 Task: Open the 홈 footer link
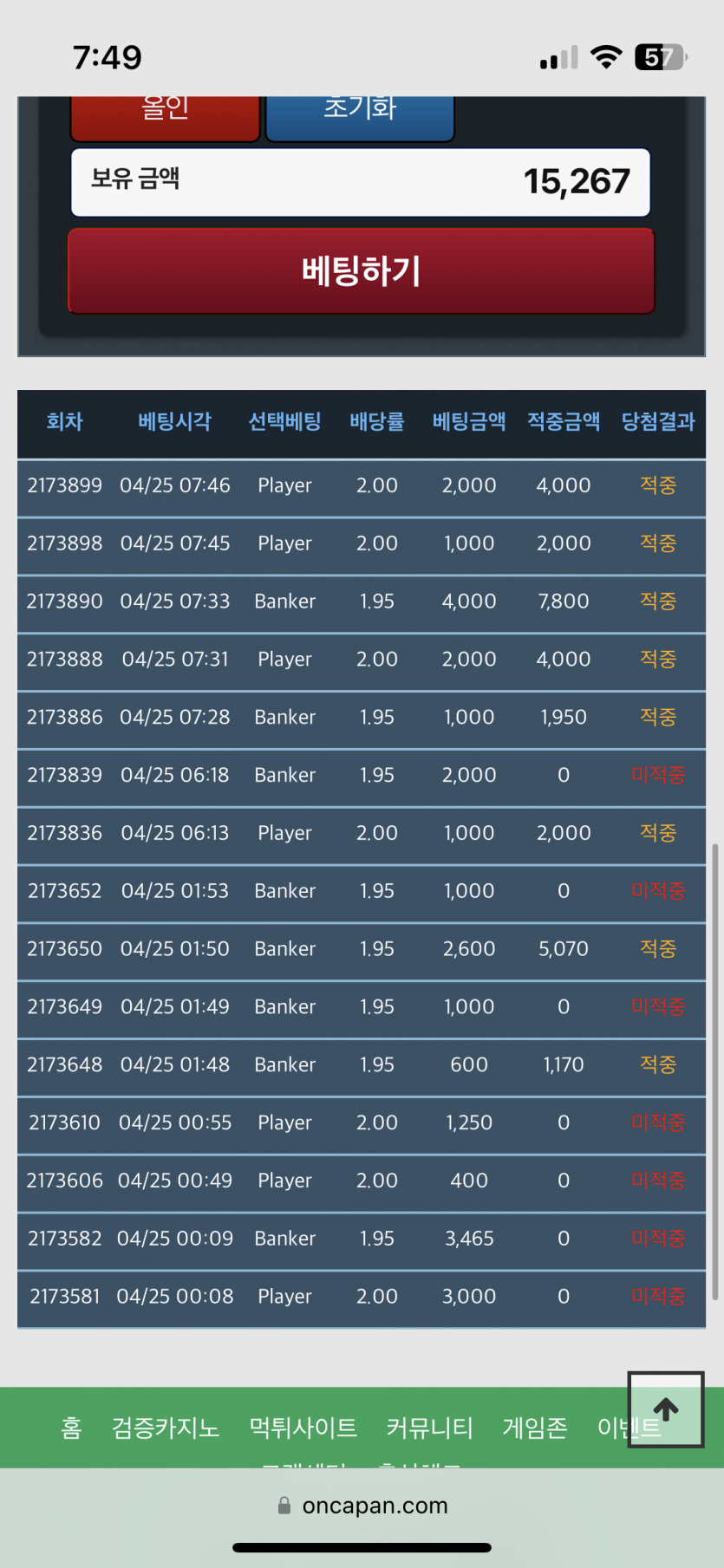click(71, 1428)
